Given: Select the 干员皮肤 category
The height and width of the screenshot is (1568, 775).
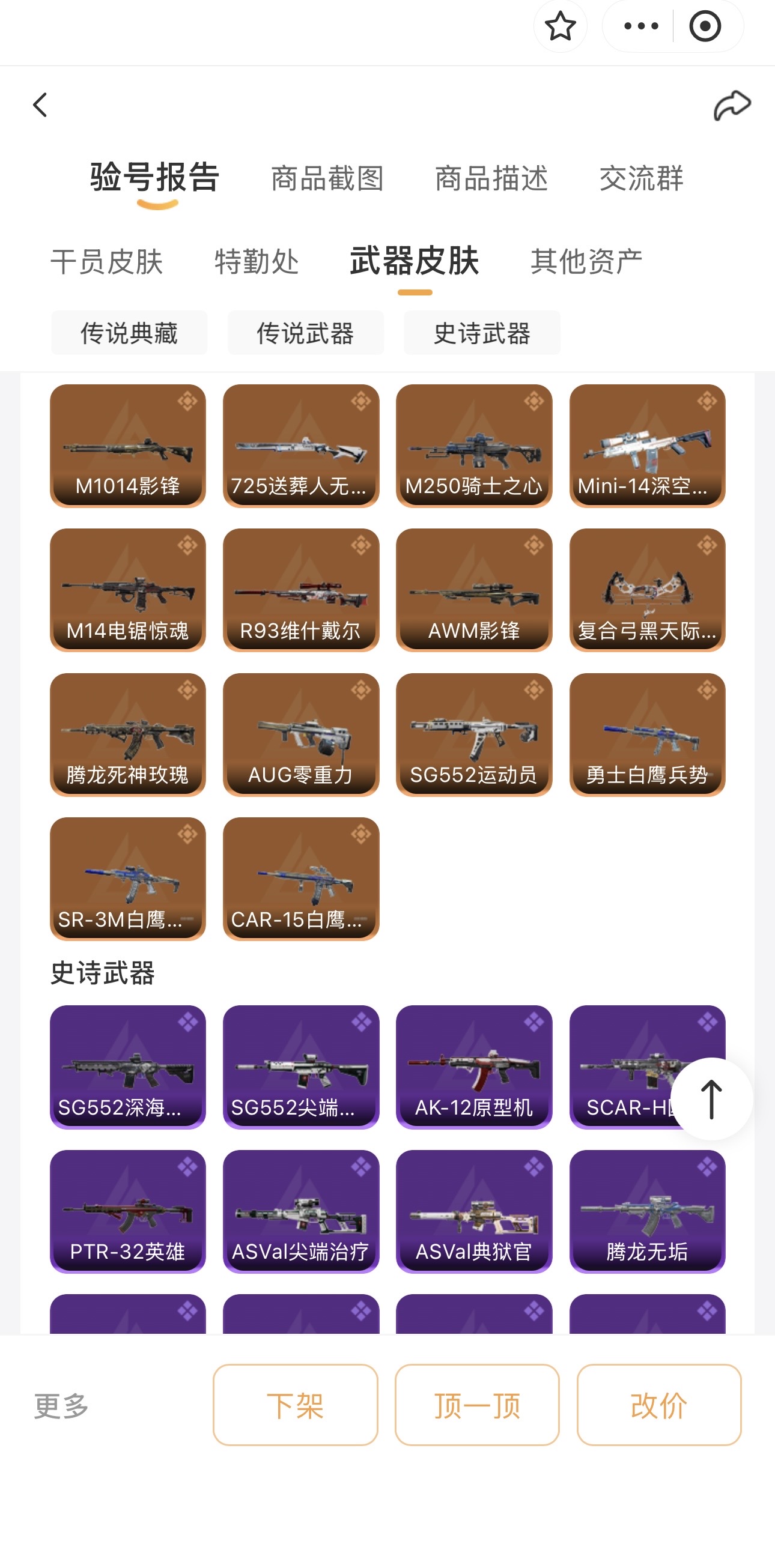Looking at the screenshot, I should tap(106, 262).
